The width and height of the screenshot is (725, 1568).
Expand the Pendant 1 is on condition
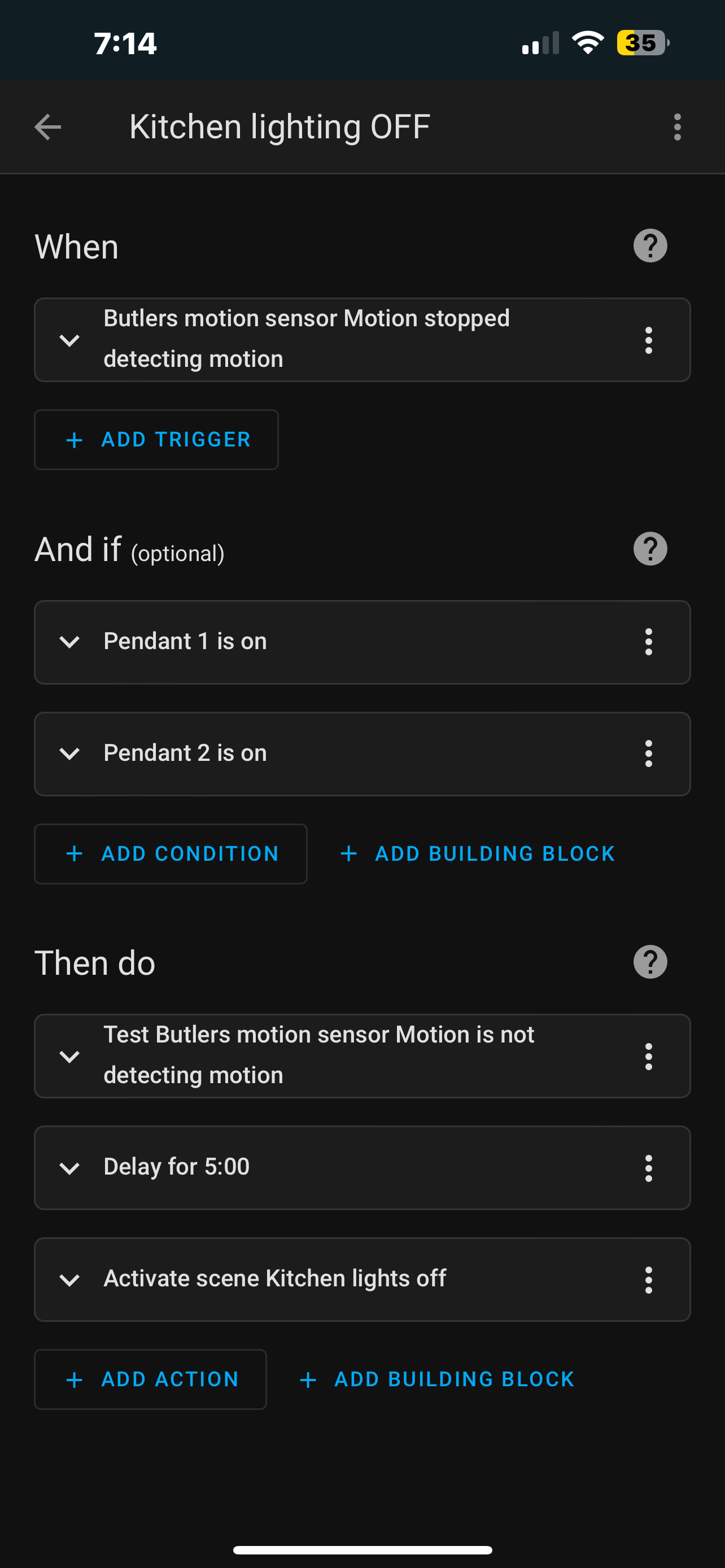pos(70,642)
